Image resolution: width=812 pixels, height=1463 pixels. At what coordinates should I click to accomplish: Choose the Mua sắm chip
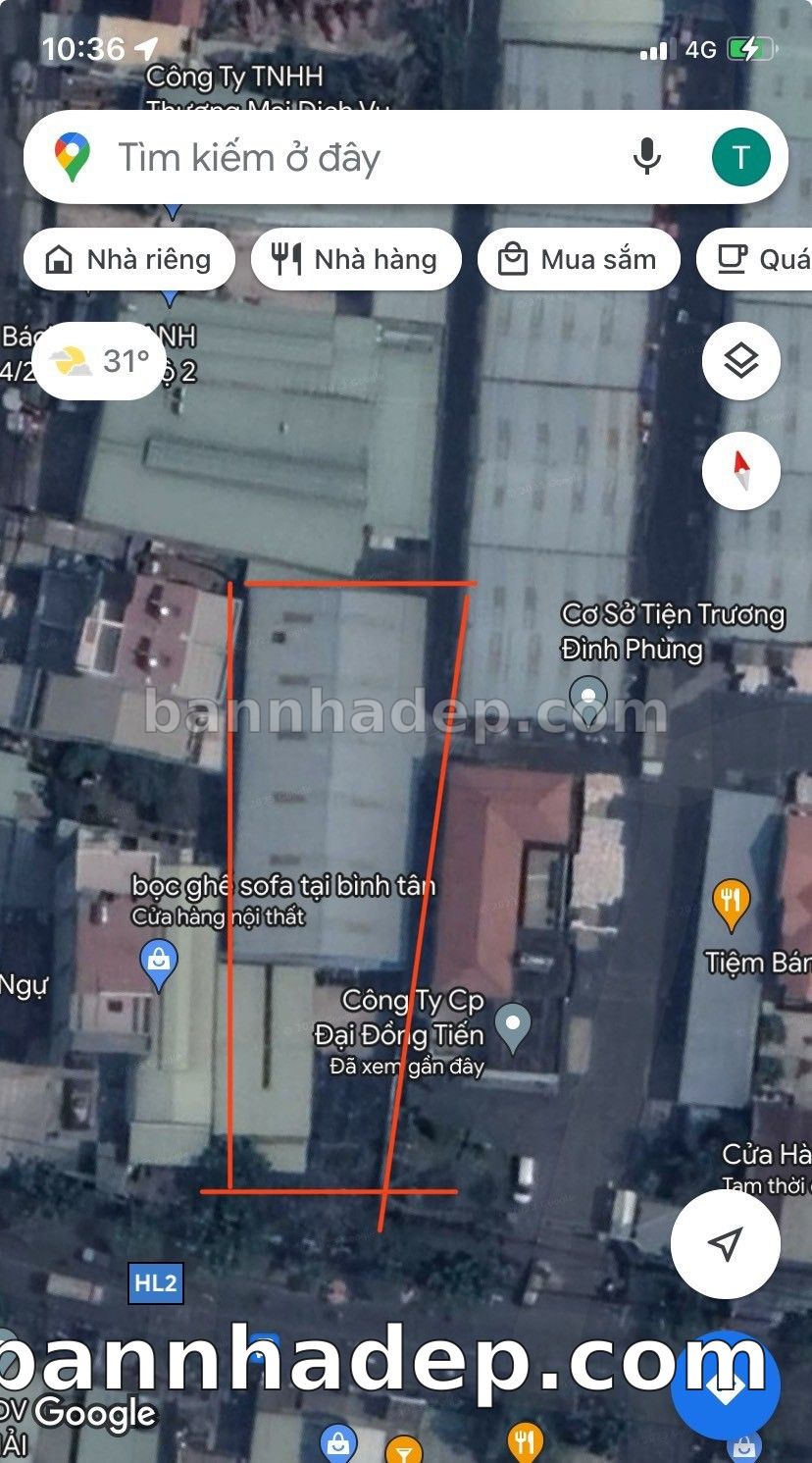click(x=578, y=260)
